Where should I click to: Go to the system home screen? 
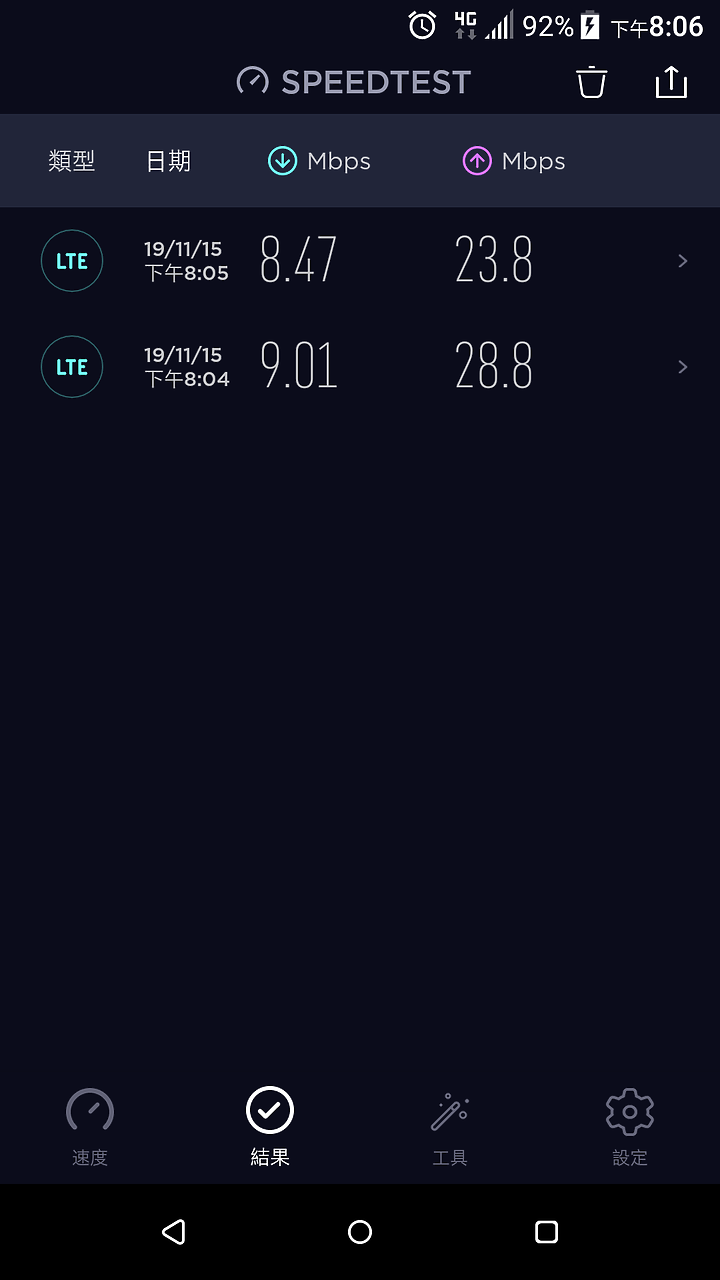[x=360, y=1232]
